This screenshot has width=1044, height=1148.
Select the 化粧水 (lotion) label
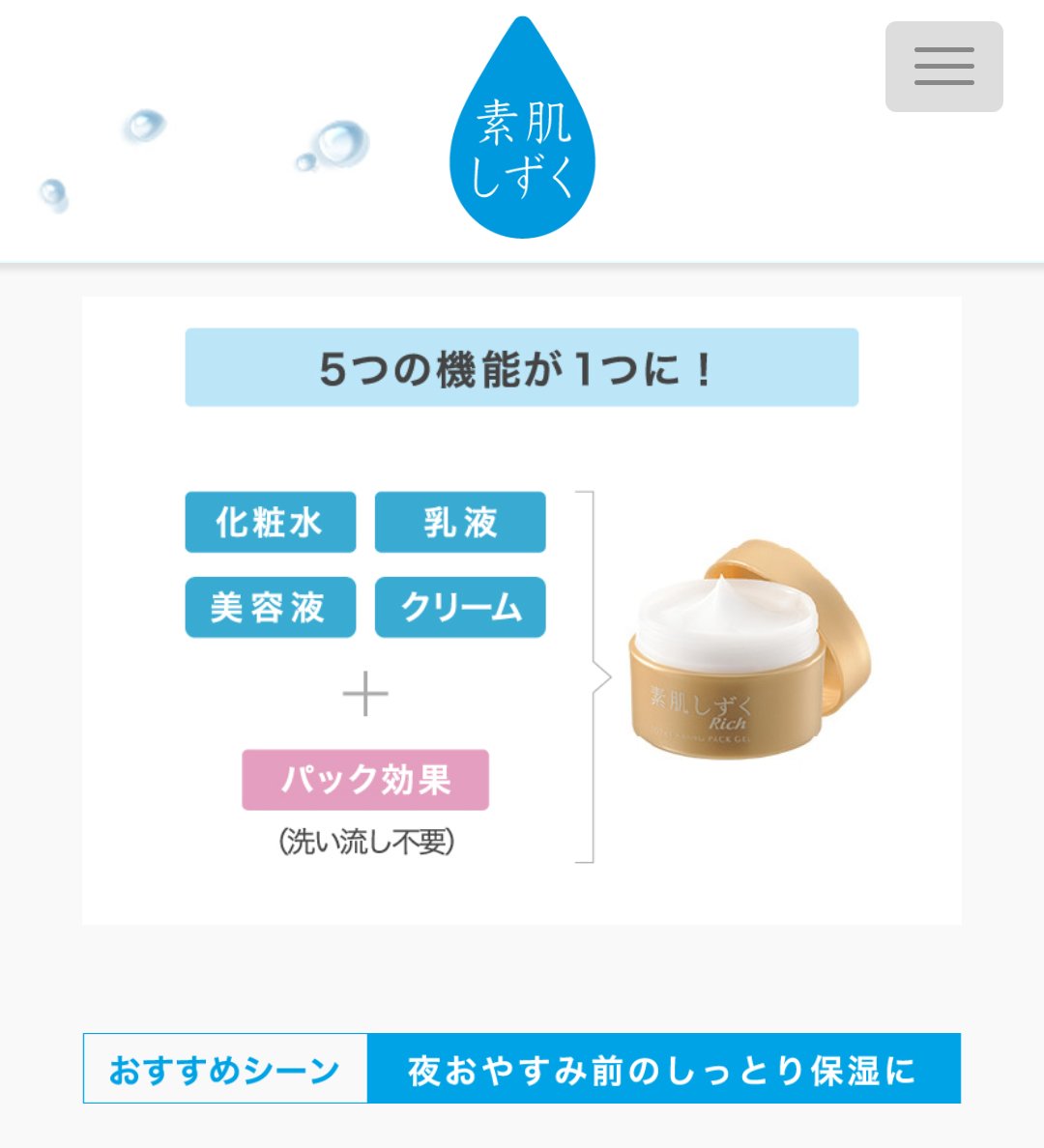point(270,523)
